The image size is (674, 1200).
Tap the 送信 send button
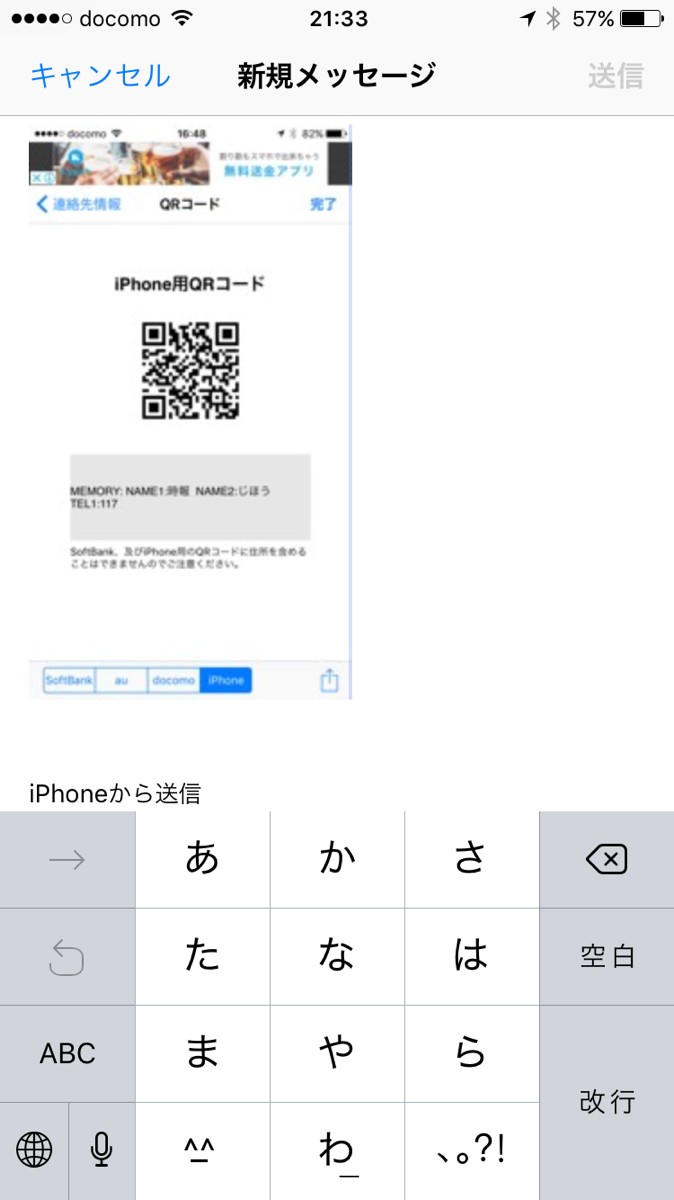point(615,76)
